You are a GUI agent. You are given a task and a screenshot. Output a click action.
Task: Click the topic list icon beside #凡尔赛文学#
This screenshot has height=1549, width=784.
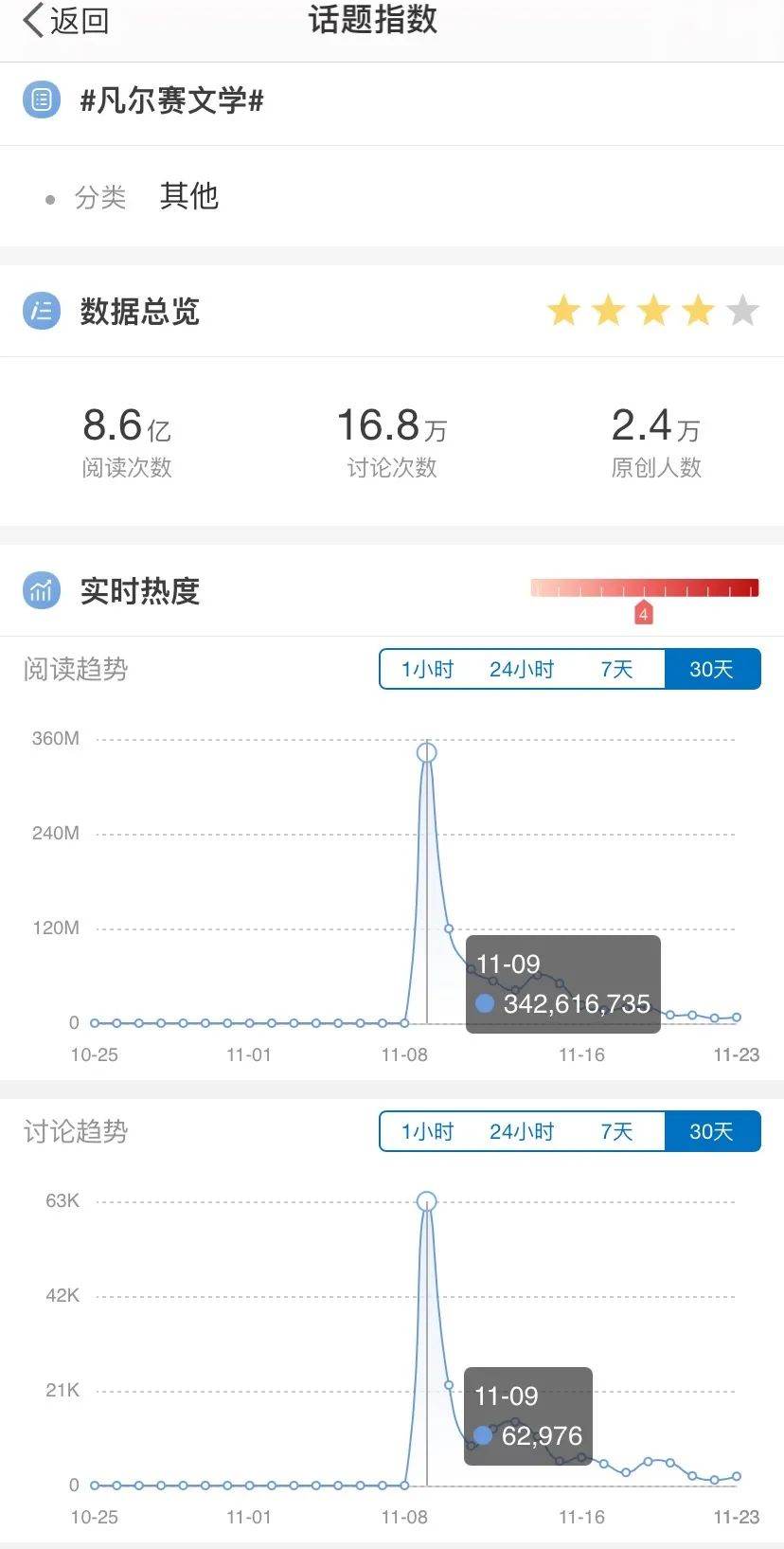[x=41, y=99]
